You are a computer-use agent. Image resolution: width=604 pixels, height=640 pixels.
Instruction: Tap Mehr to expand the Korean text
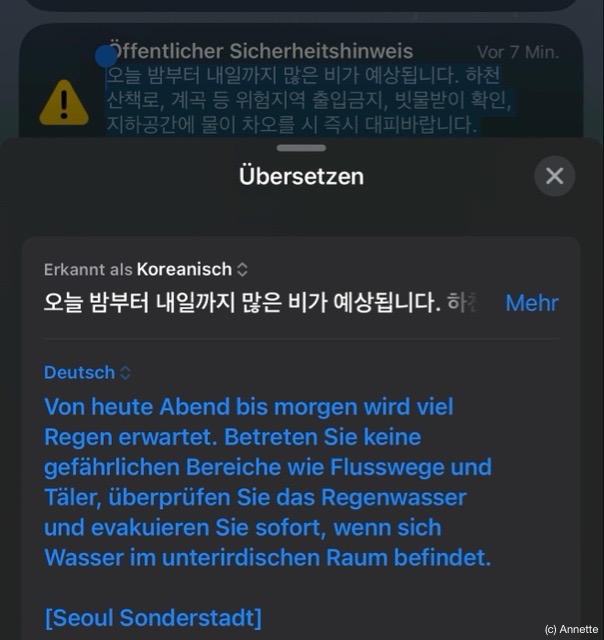click(x=531, y=303)
